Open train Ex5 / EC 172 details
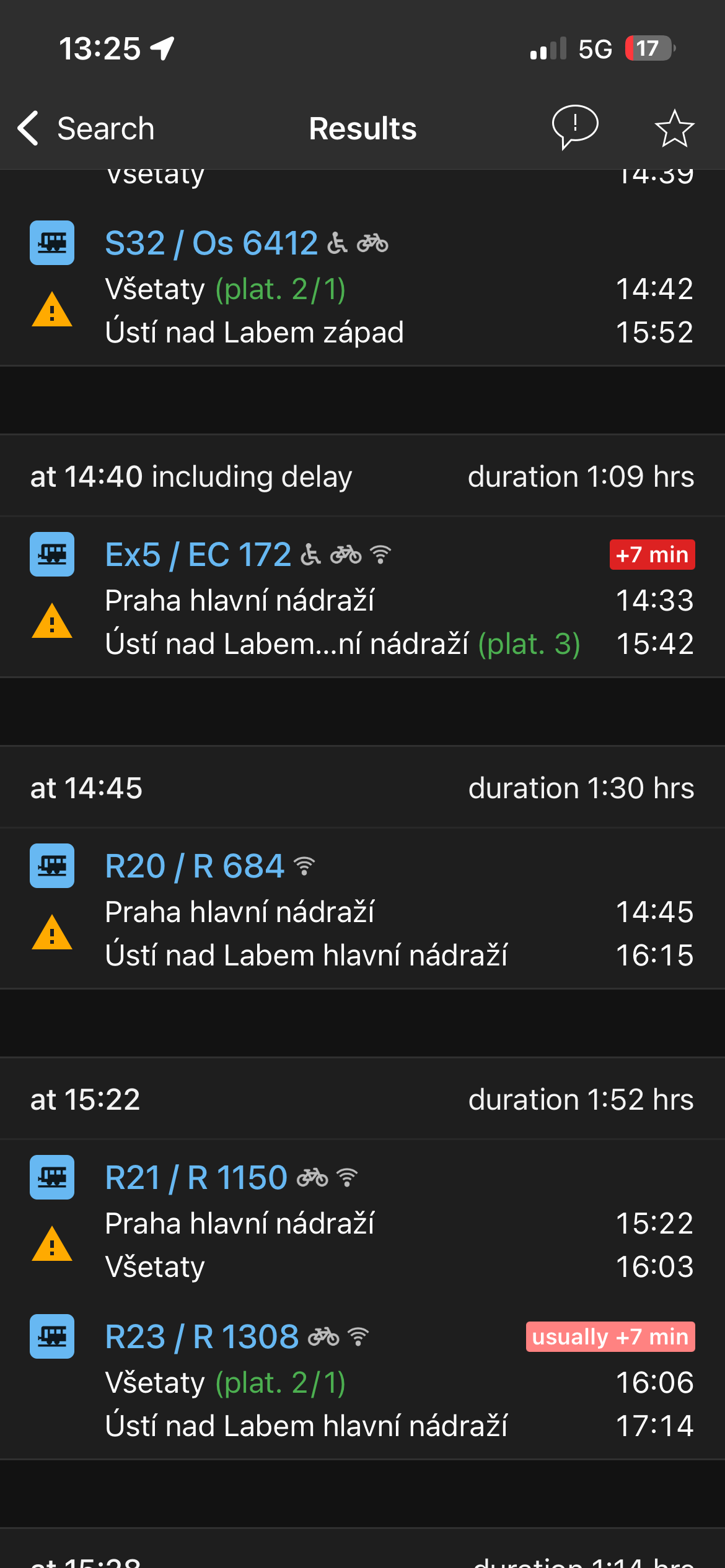 pos(198,554)
